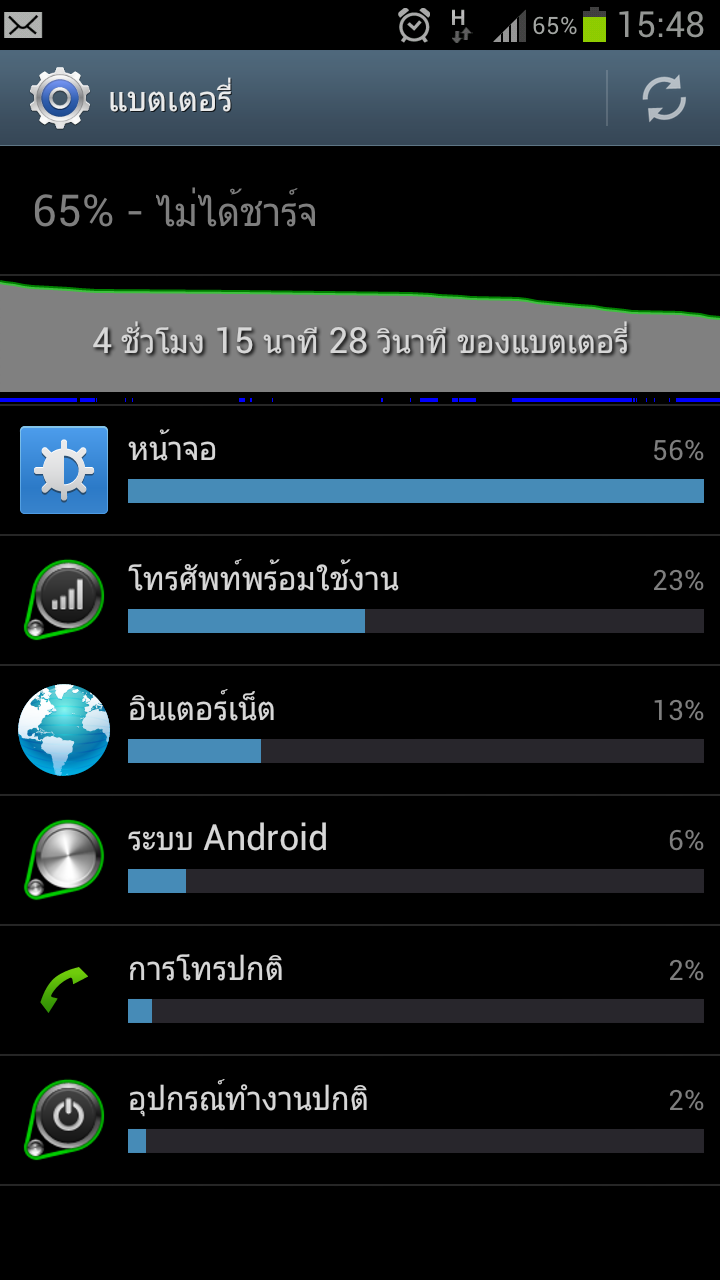Viewport: 720px width, 1280px height.
Task: Open การโทรปกติ usage details
Action: pos(360,991)
